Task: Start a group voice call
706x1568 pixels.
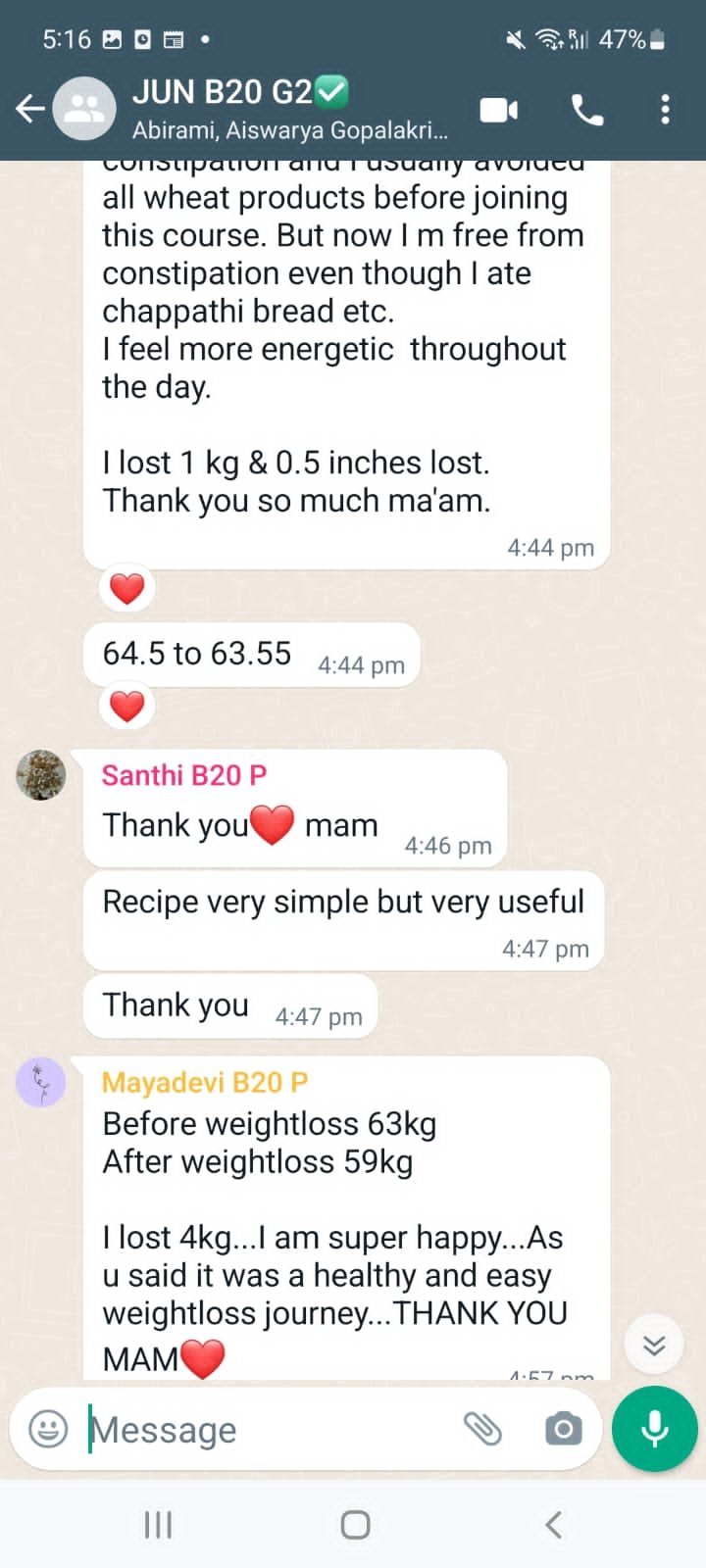Action: click(x=587, y=110)
